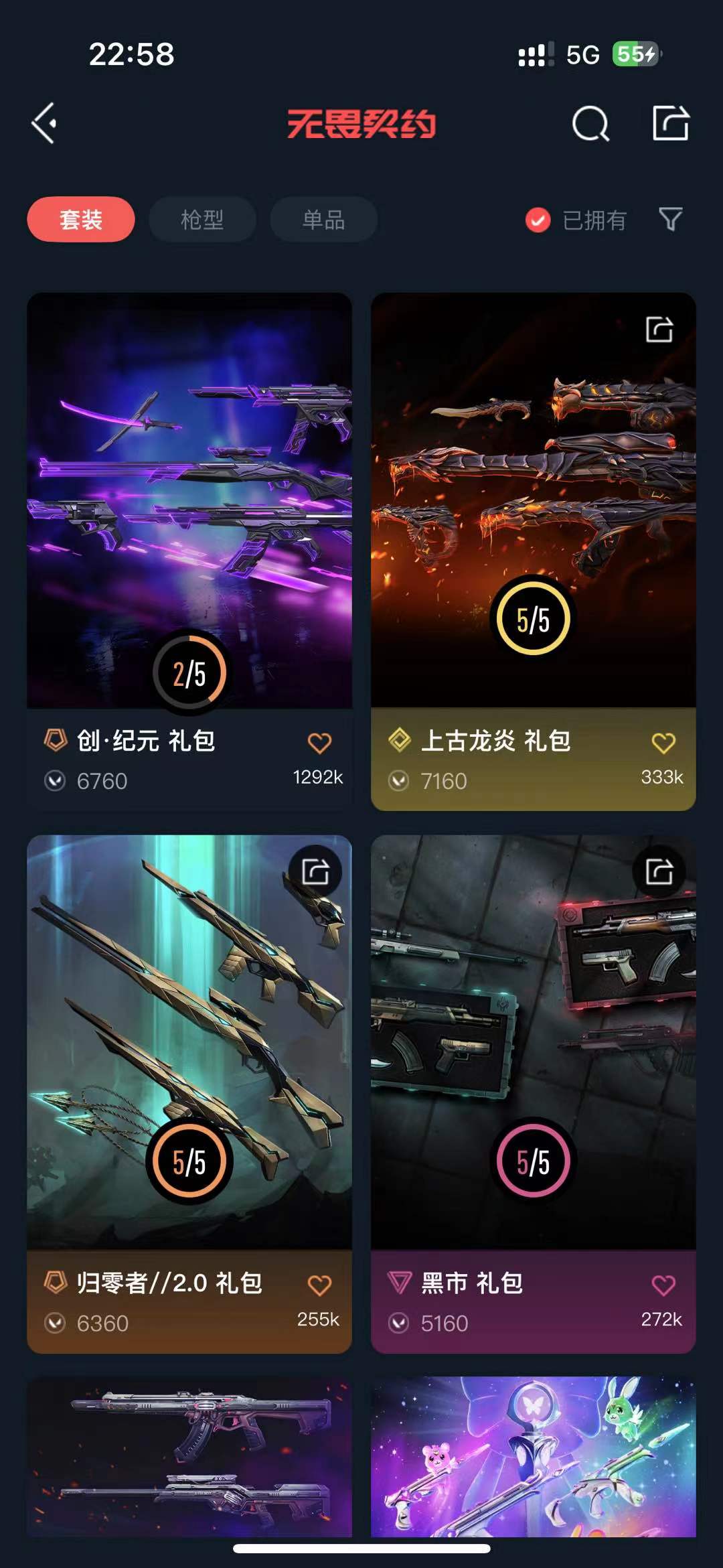Like the 上古龙炎 礼包 bundle
The image size is (723, 1568).
pos(663,743)
